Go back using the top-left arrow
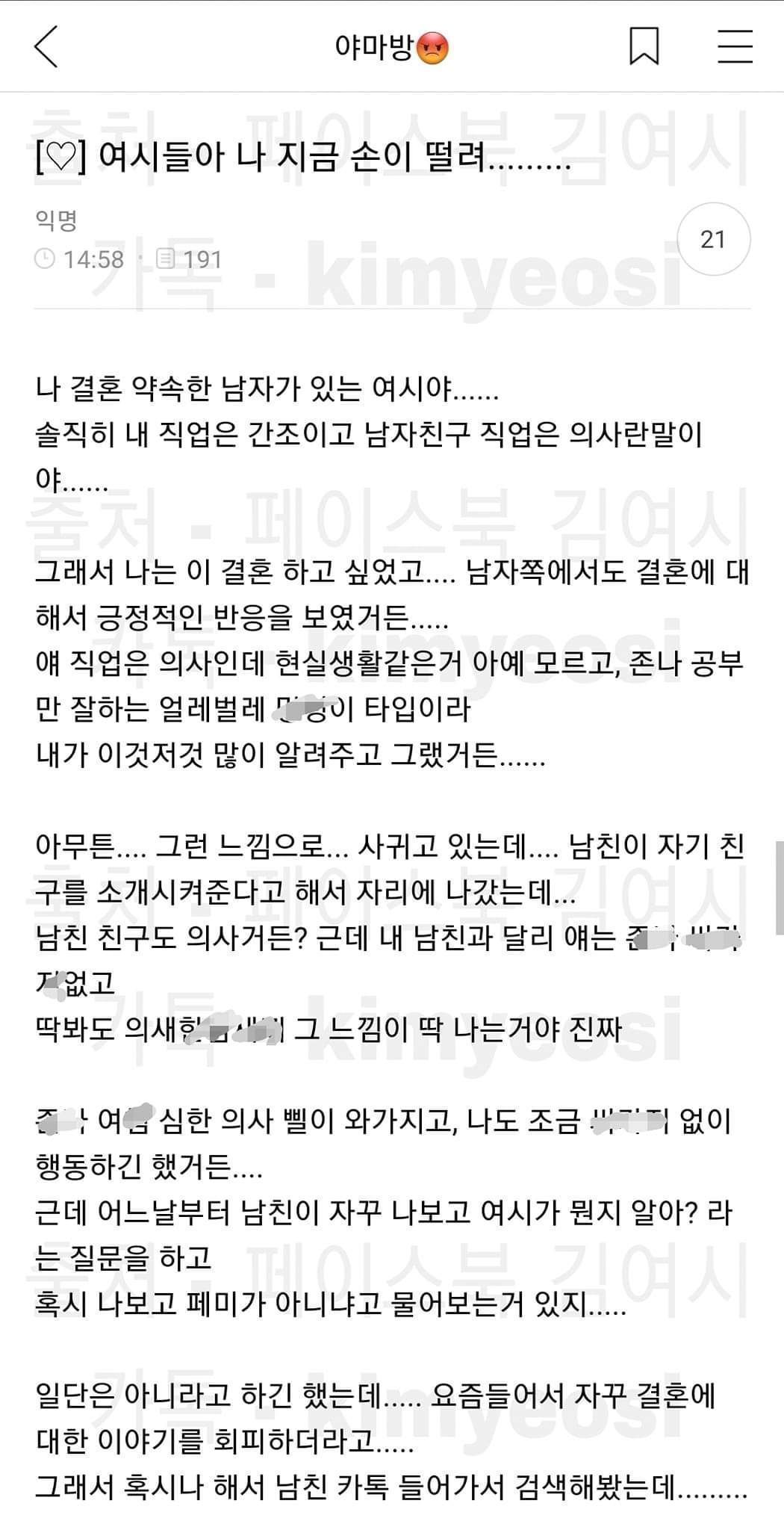 coord(46,47)
